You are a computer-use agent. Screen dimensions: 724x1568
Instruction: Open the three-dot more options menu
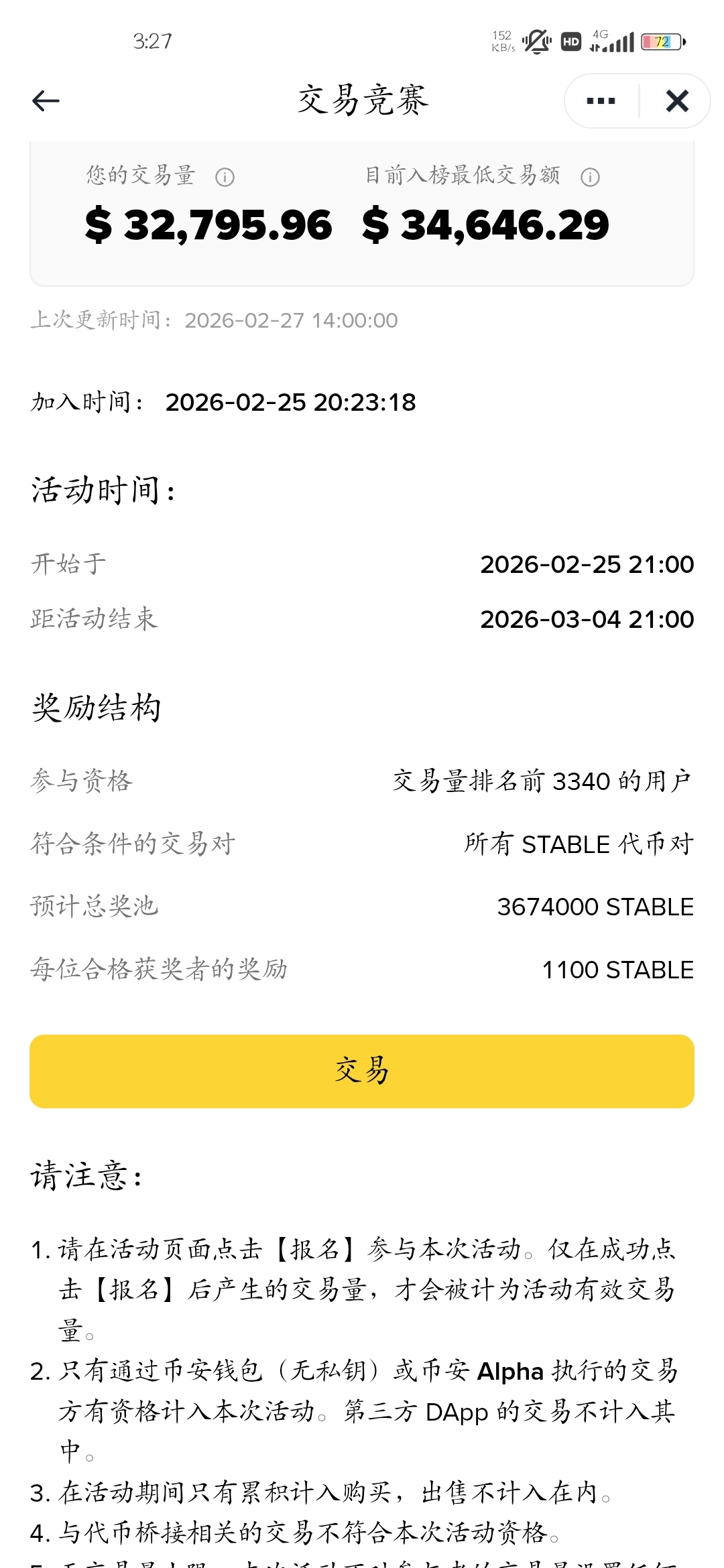coord(601,101)
